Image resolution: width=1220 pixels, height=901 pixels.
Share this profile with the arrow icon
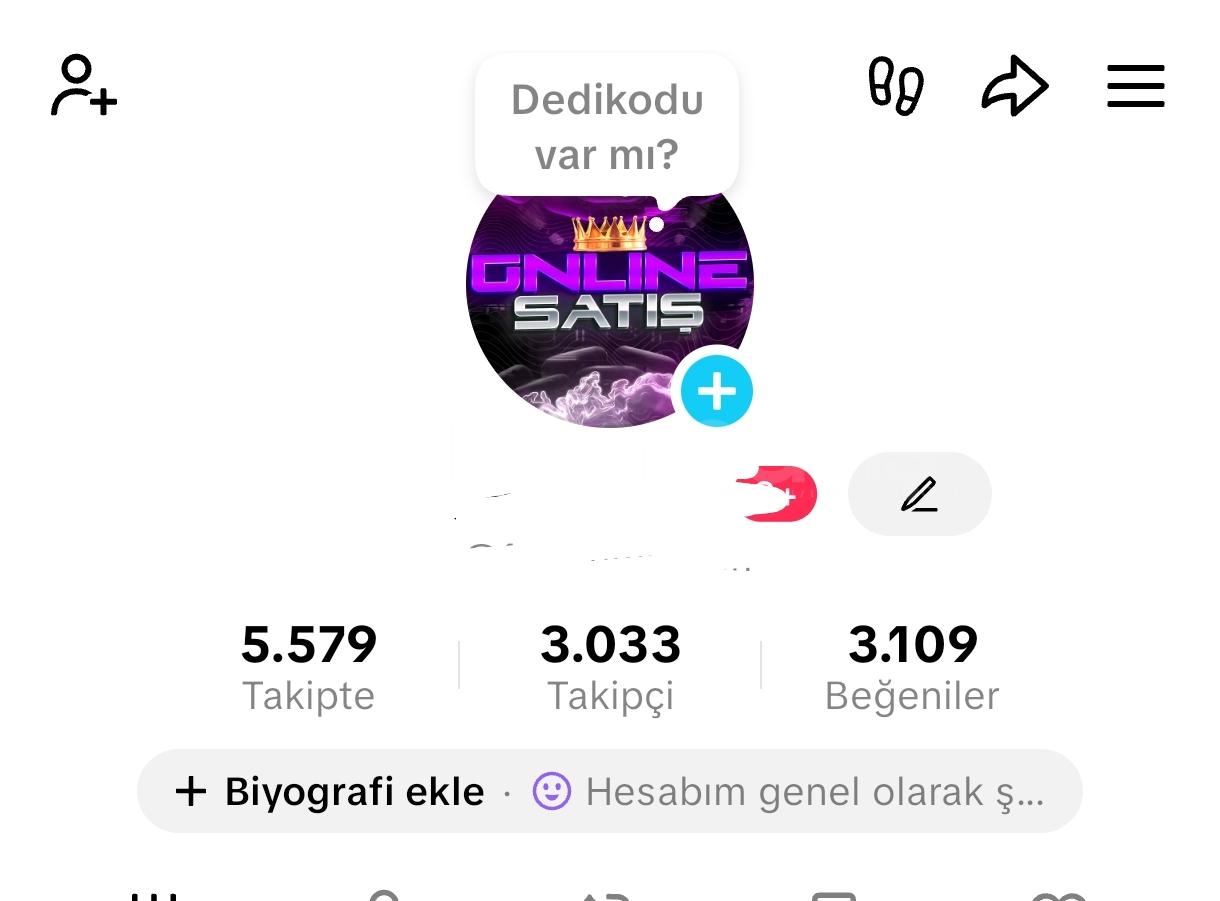tap(1014, 87)
